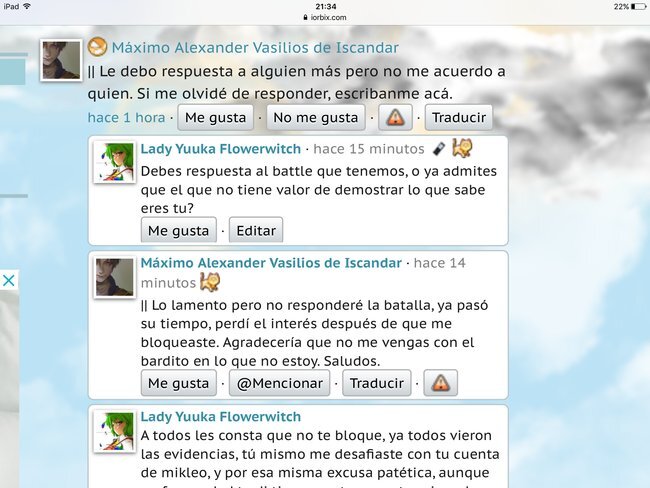Tap the iorbix.com address bar
Viewport: 650px width, 488px height.
pyautogui.click(x=324, y=17)
